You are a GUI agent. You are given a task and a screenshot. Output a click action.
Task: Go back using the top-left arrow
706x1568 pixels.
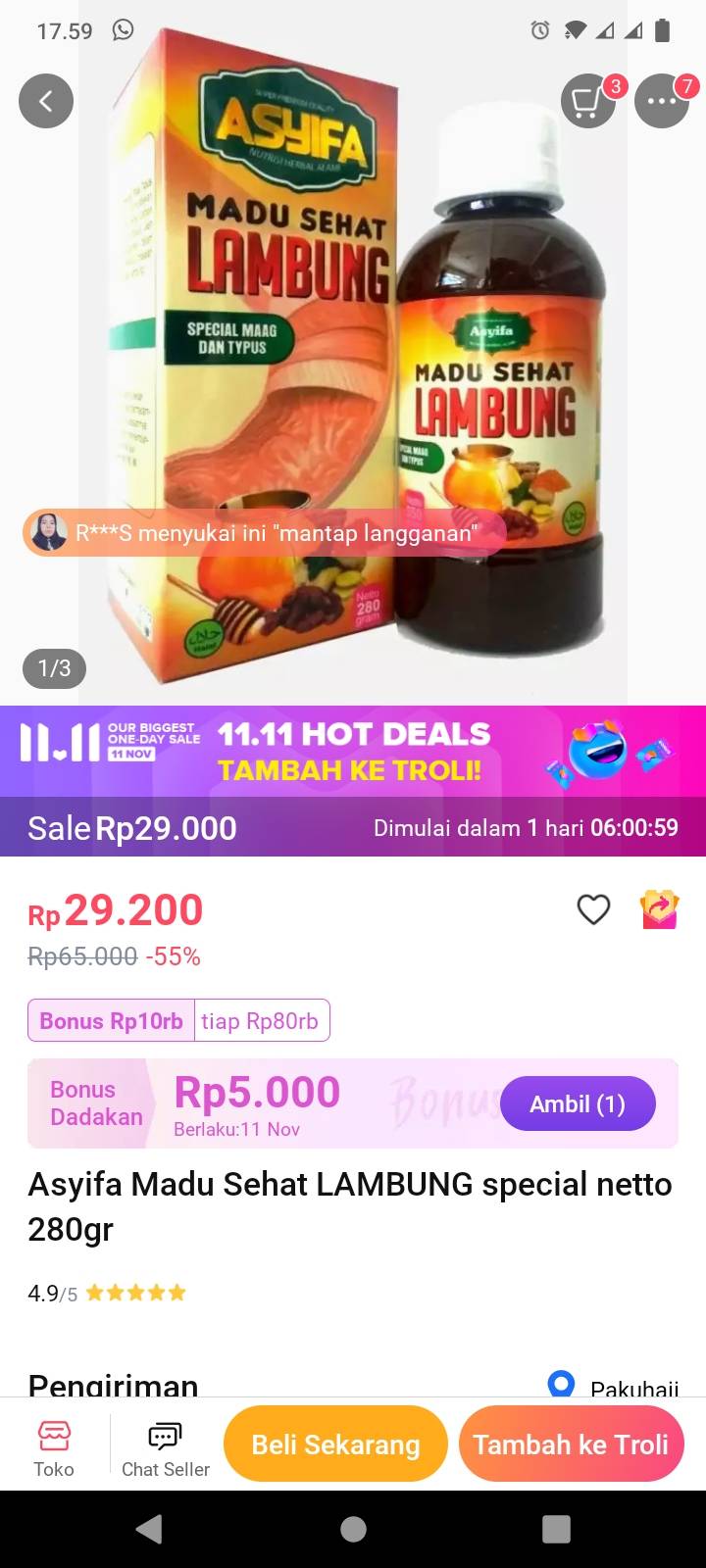point(46,100)
